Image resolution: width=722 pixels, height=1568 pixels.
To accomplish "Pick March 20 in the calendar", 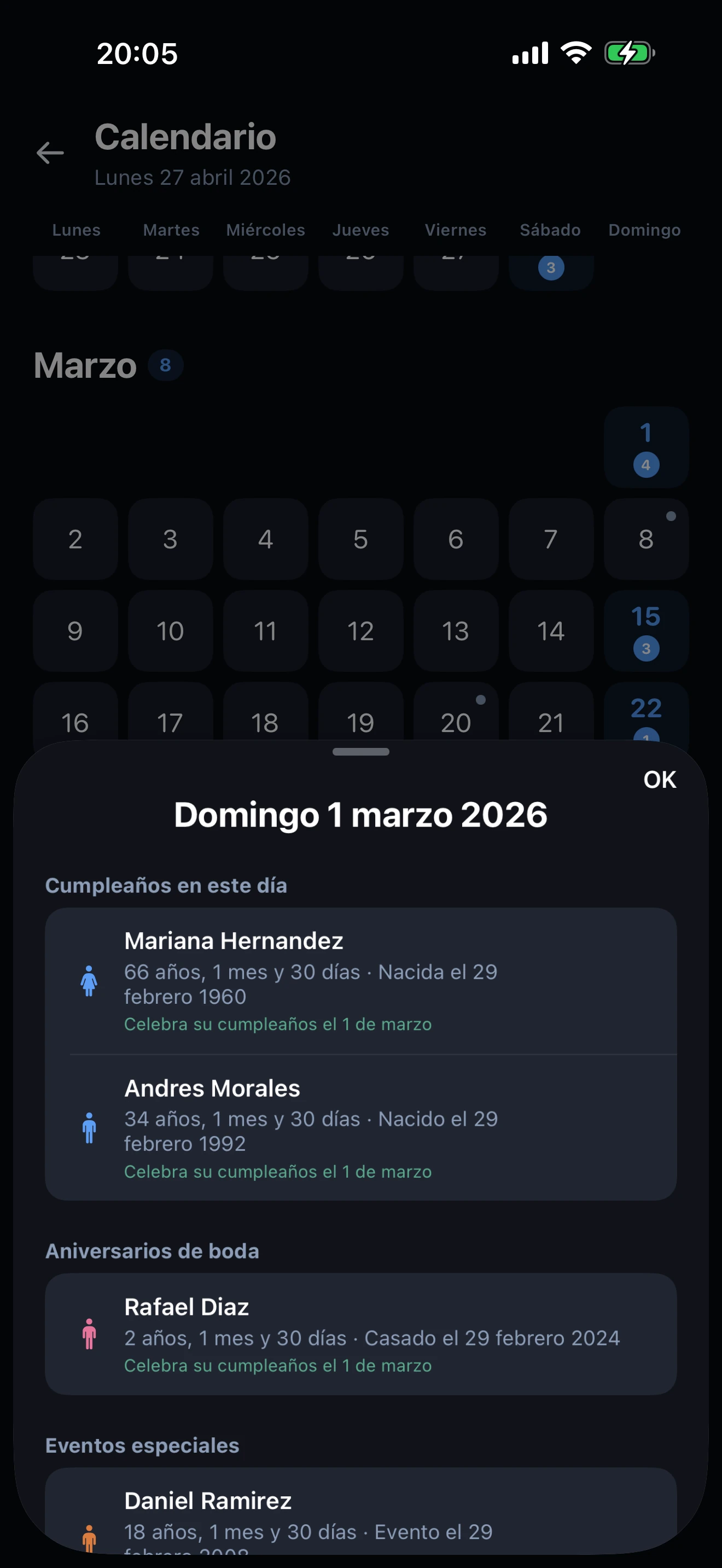I will pyautogui.click(x=456, y=717).
